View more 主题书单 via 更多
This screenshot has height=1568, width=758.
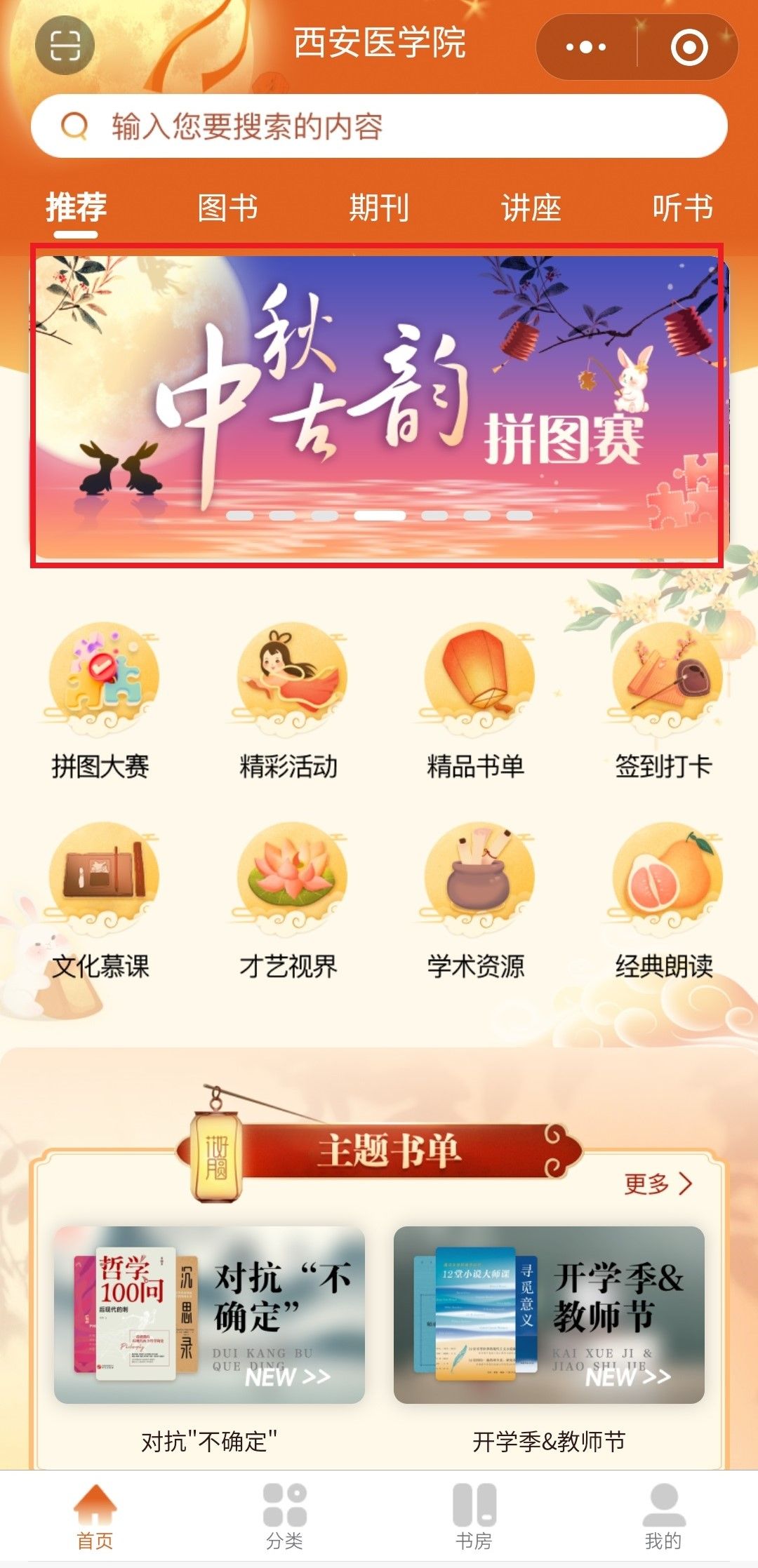coord(658,1184)
